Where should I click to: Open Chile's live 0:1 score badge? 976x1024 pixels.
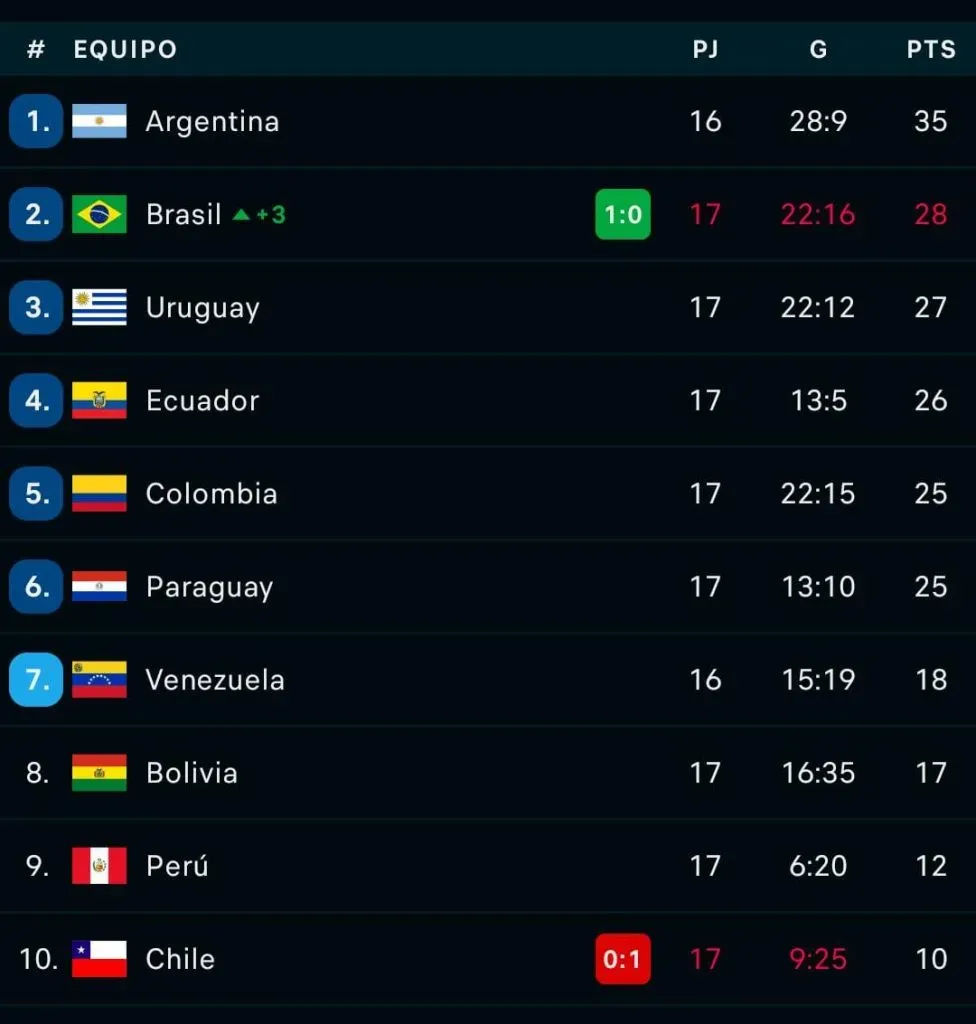(x=623, y=959)
